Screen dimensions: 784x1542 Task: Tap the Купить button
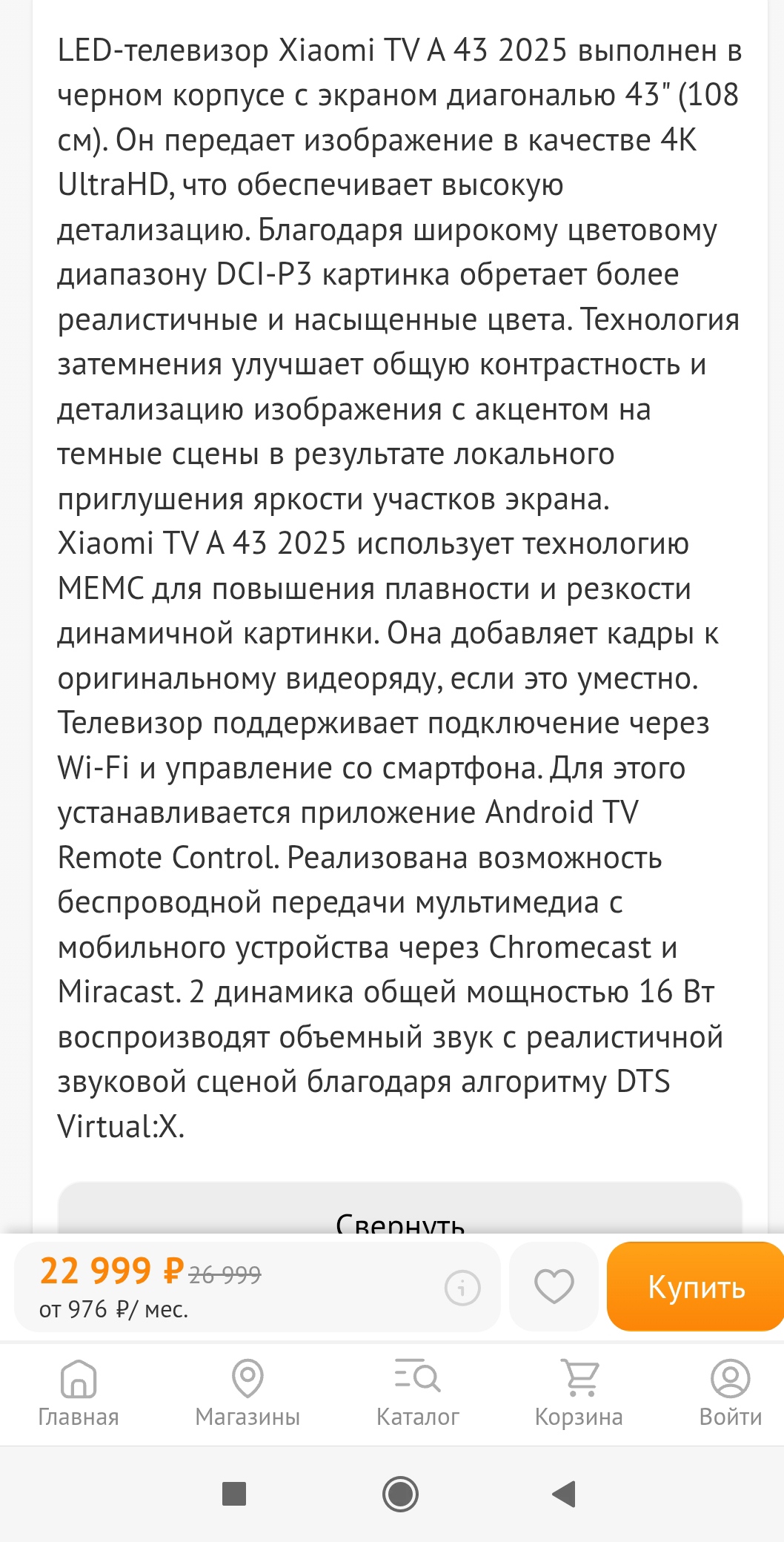pos(695,1286)
